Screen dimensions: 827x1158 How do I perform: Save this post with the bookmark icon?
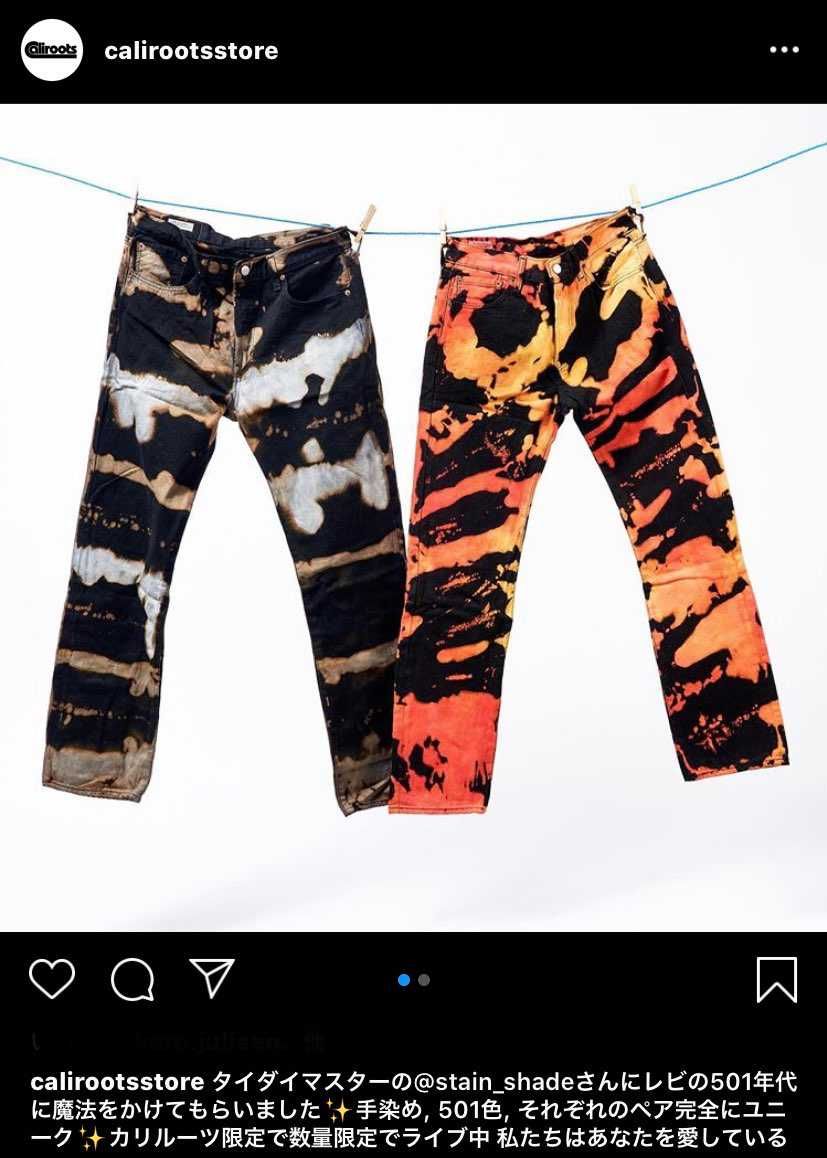(776, 979)
